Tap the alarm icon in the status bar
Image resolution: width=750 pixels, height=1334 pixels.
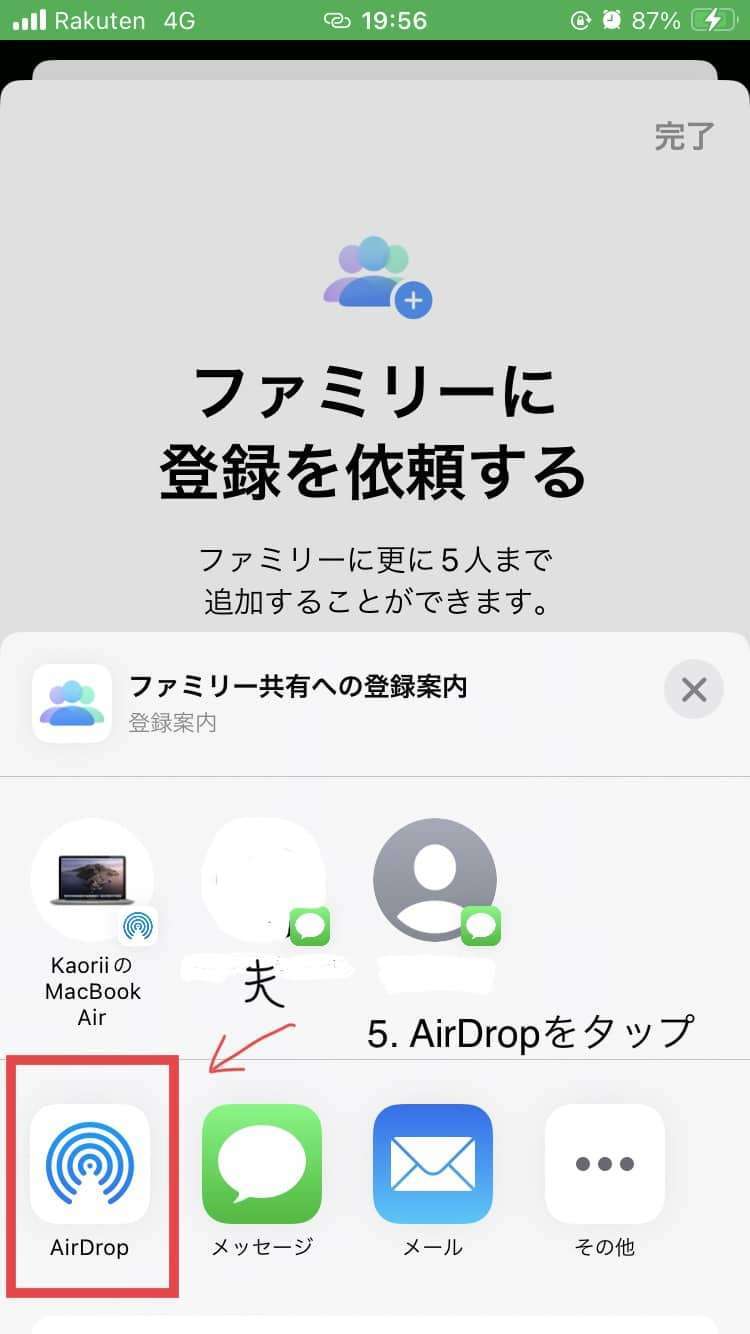click(612, 19)
